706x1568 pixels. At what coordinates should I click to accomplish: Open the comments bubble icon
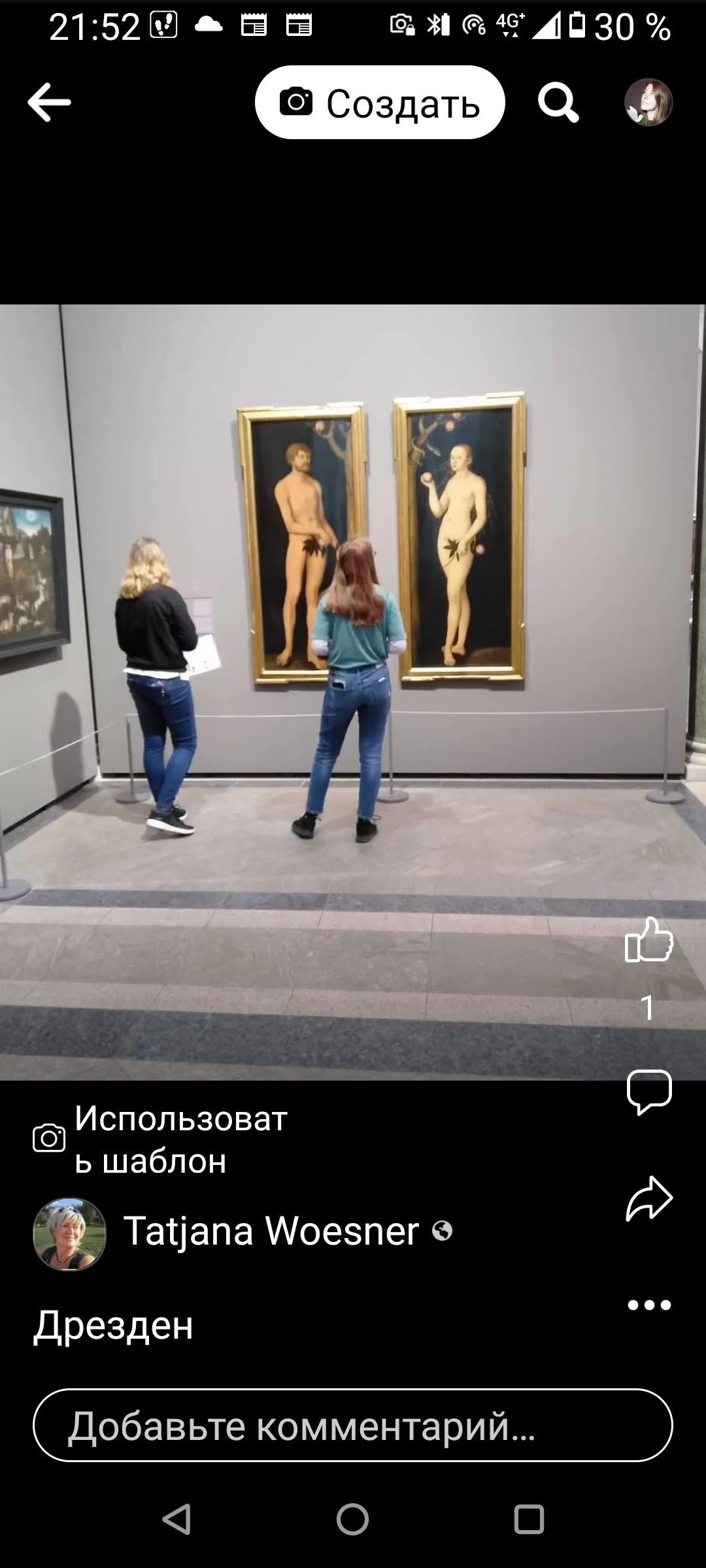pyautogui.click(x=648, y=1091)
